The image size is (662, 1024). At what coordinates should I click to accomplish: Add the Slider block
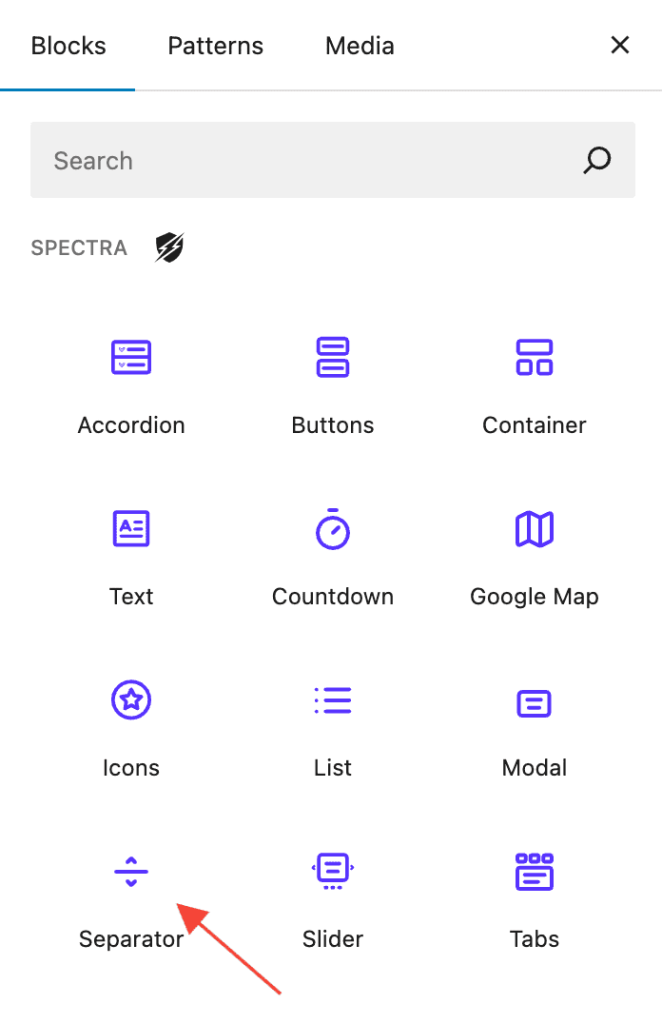(x=332, y=898)
